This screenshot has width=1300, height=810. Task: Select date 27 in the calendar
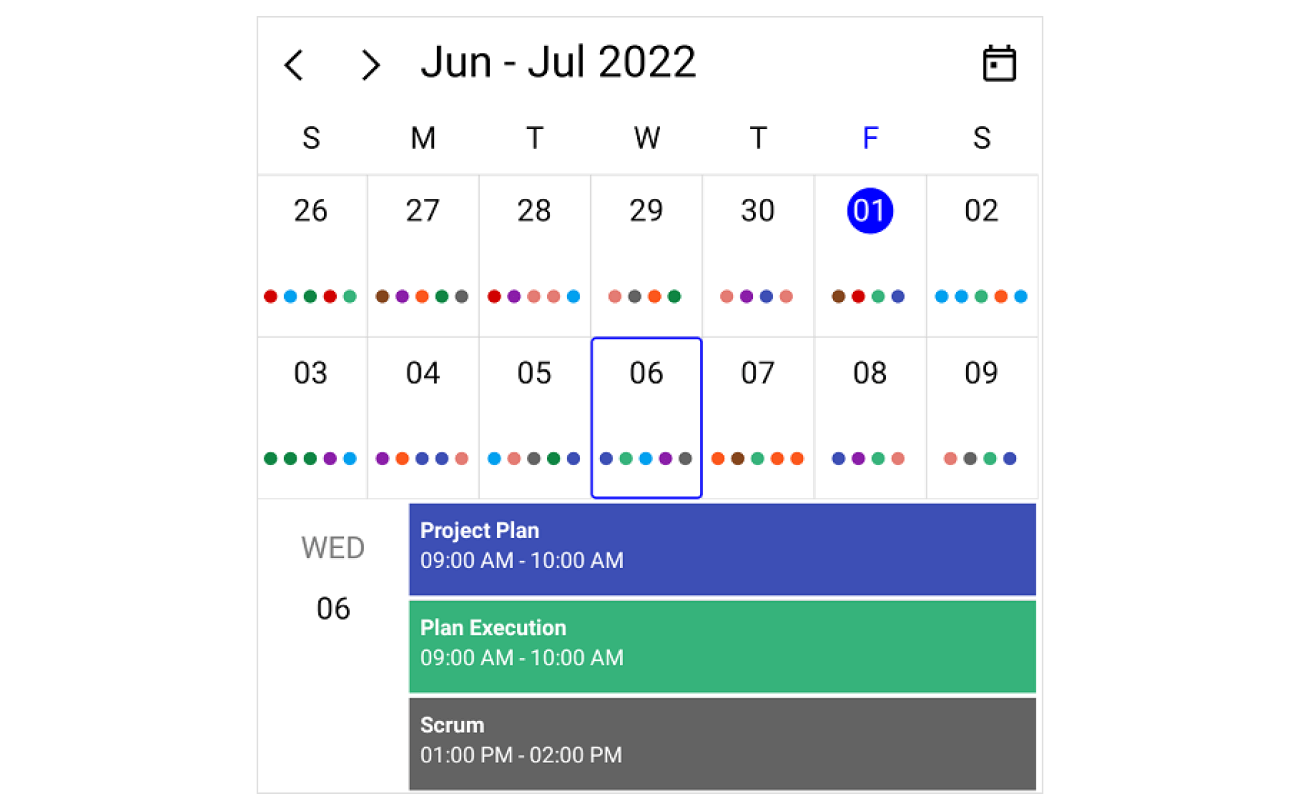click(423, 211)
